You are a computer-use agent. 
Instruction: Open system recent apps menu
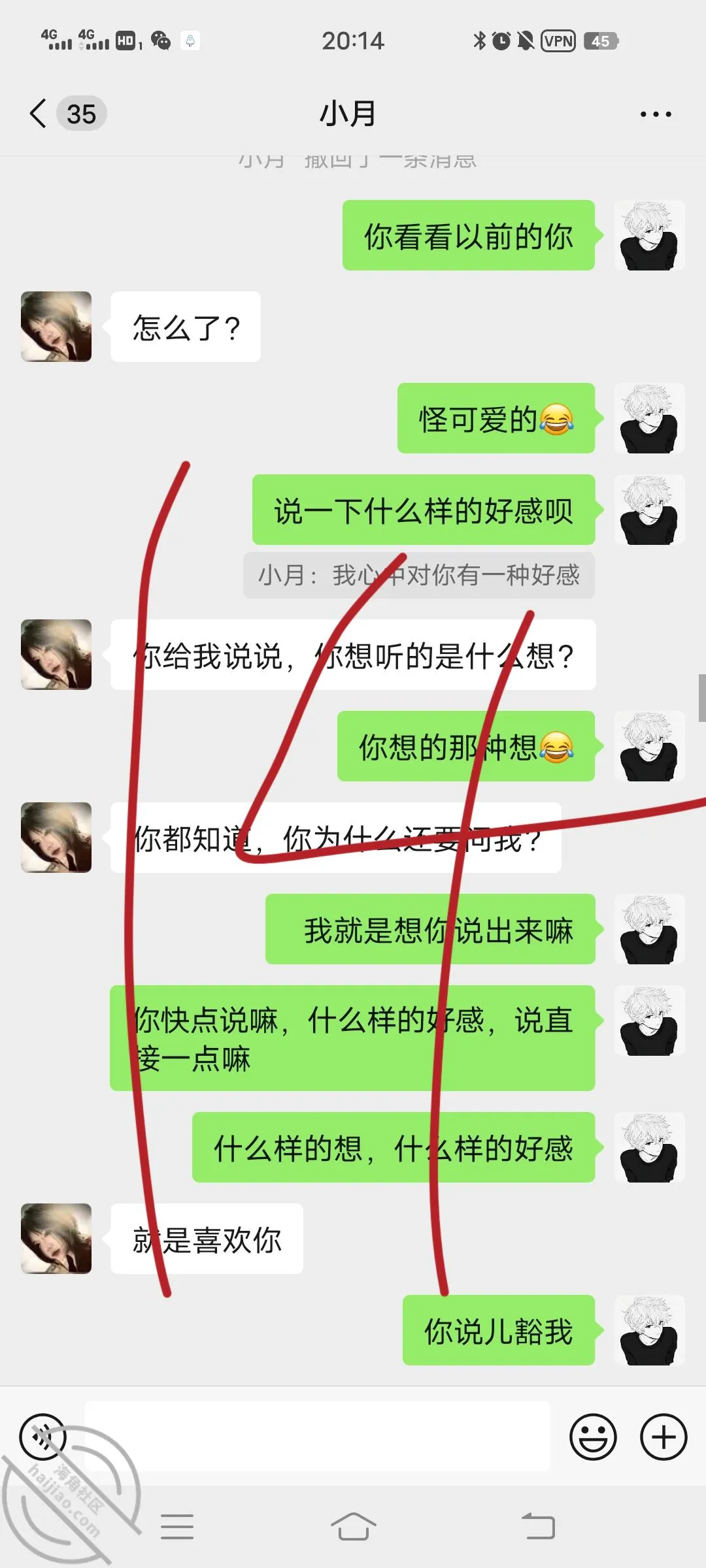pyautogui.click(x=177, y=1527)
